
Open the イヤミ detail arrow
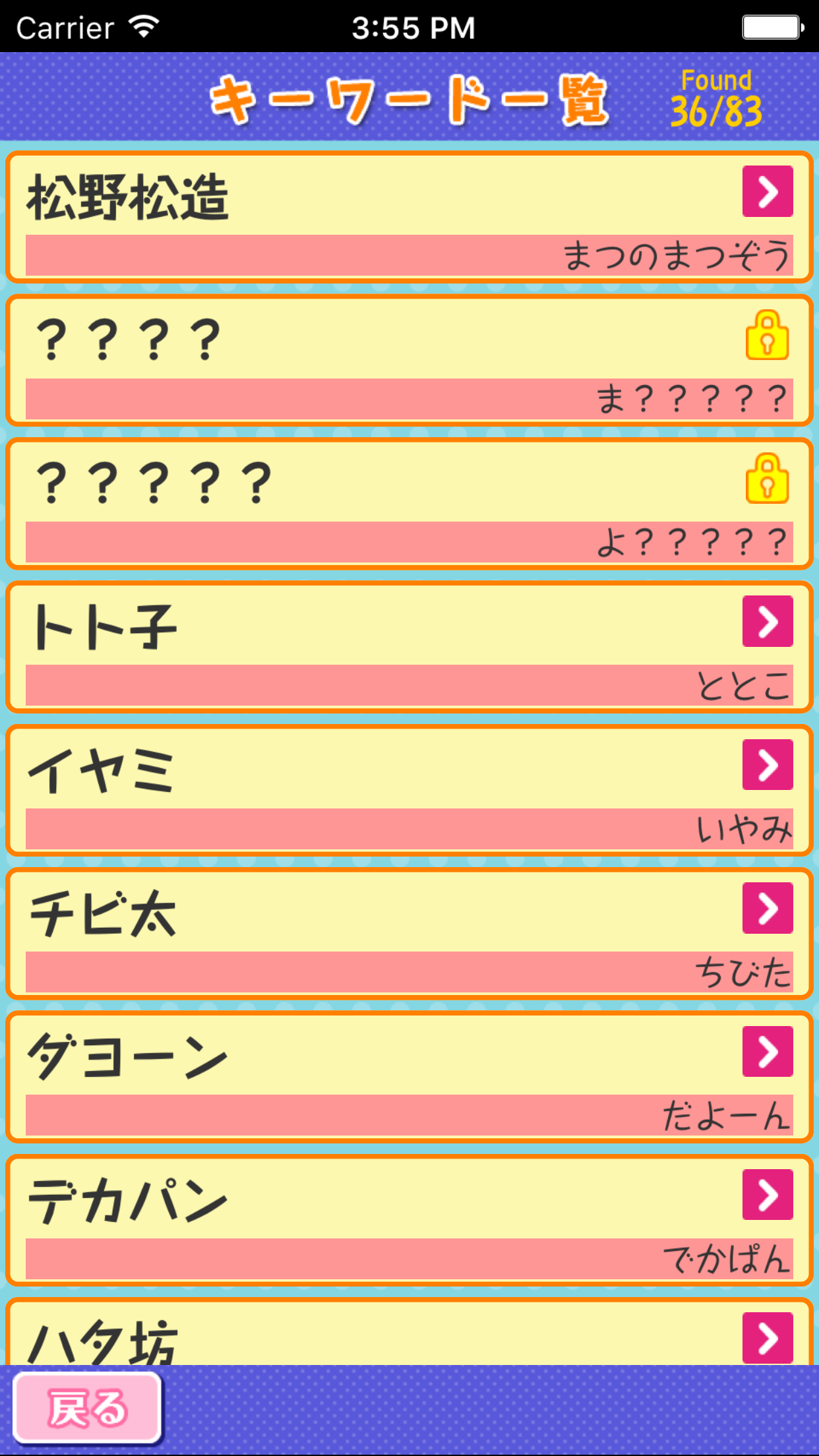(767, 766)
